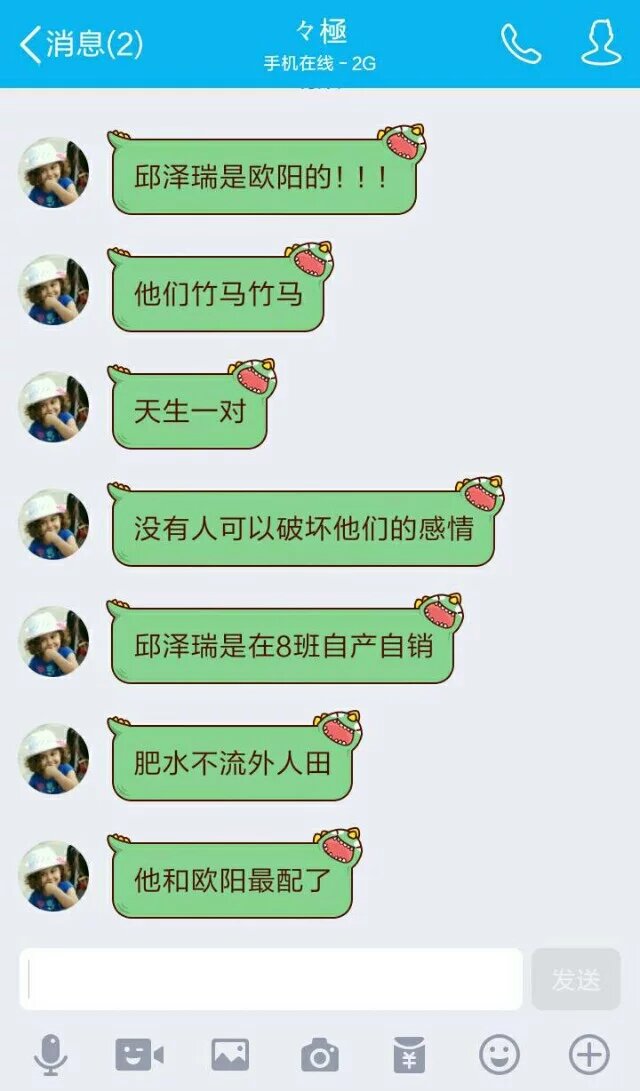
Task: Start a video call from toolbar
Action: [139, 1054]
